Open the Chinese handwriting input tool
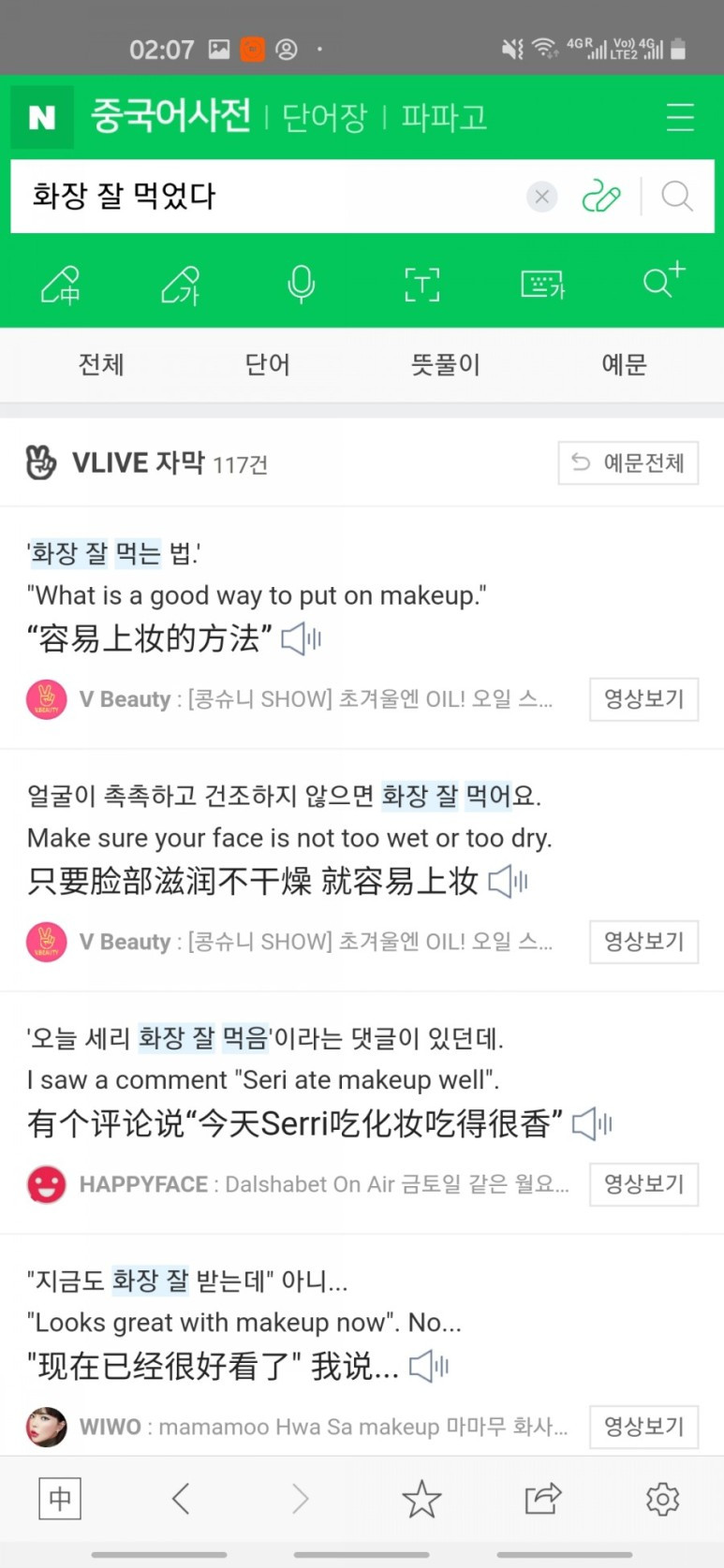This screenshot has height=1568, width=724. (60, 285)
